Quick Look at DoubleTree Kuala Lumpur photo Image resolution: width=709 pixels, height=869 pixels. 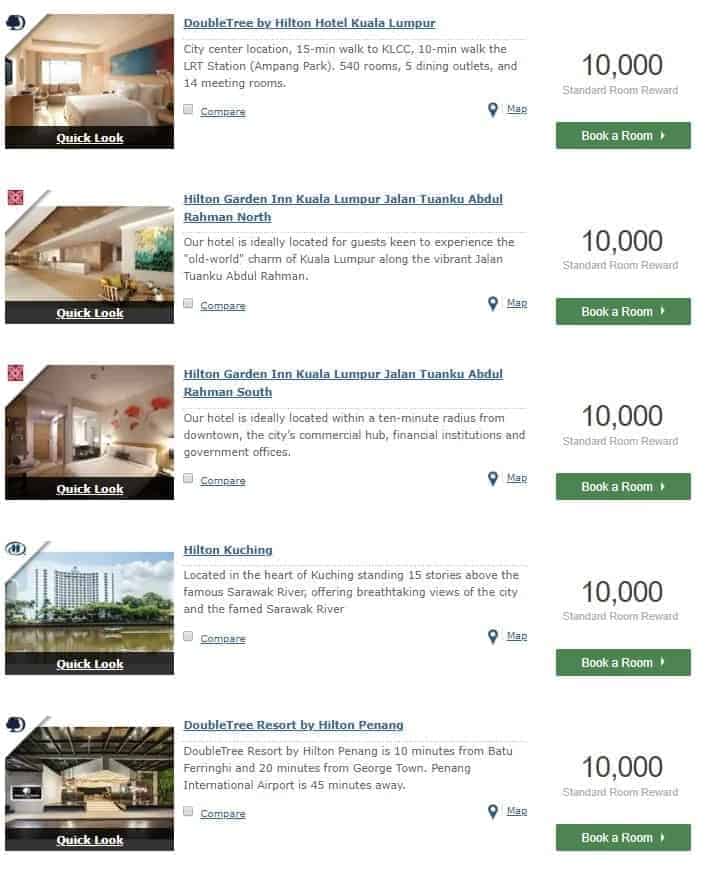[90, 138]
